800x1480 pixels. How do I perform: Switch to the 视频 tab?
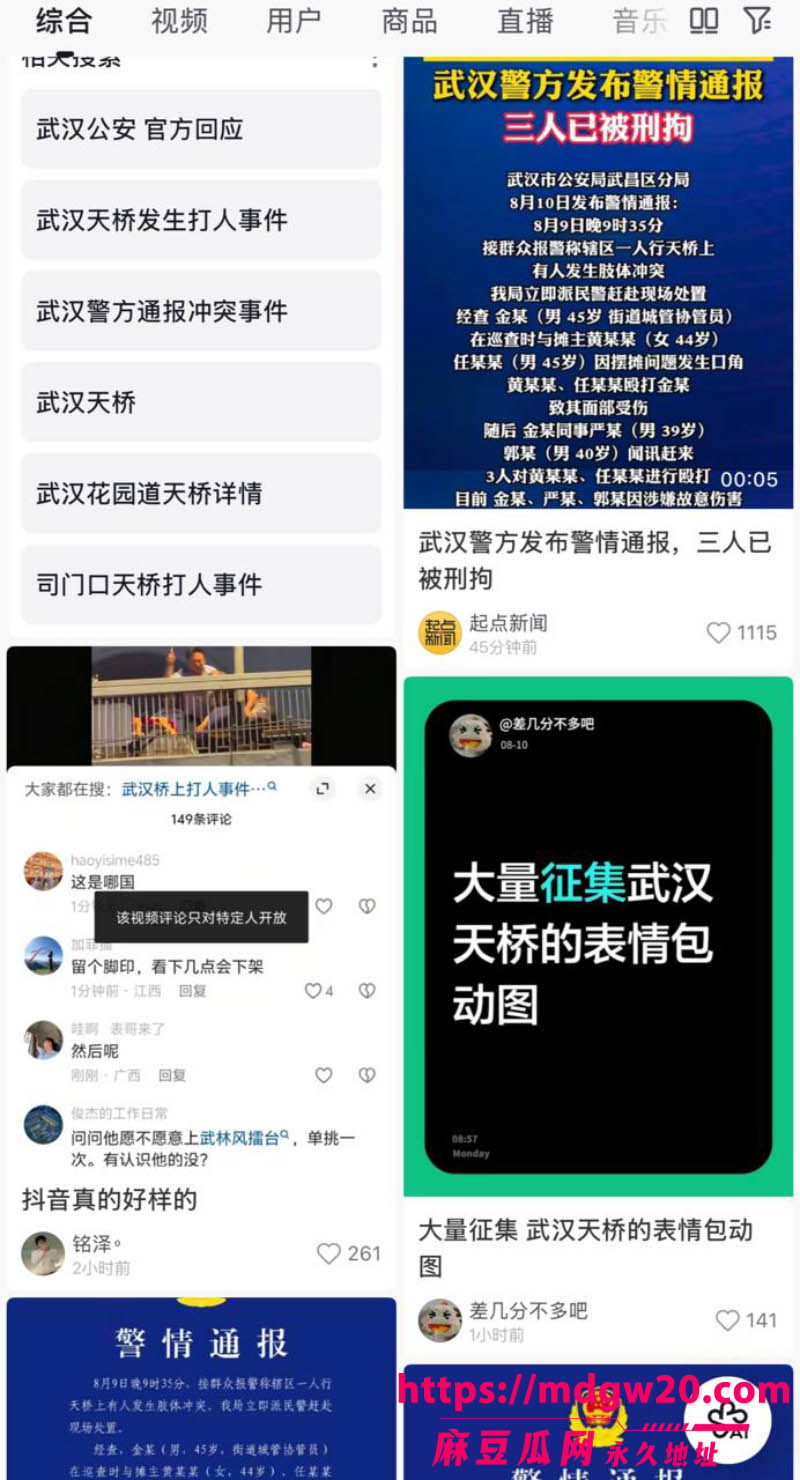179,21
